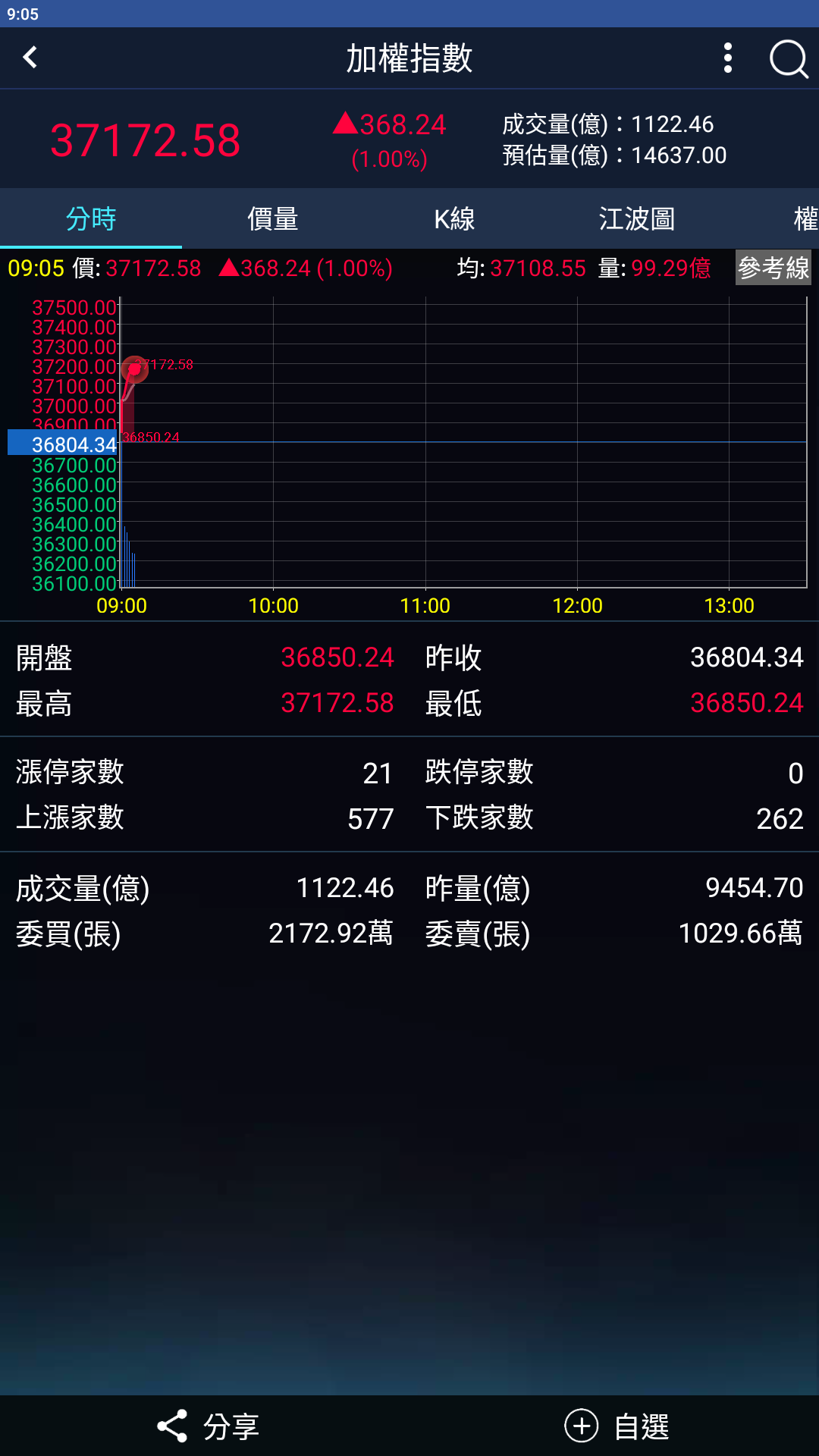Open the search magnifier icon

click(x=789, y=58)
